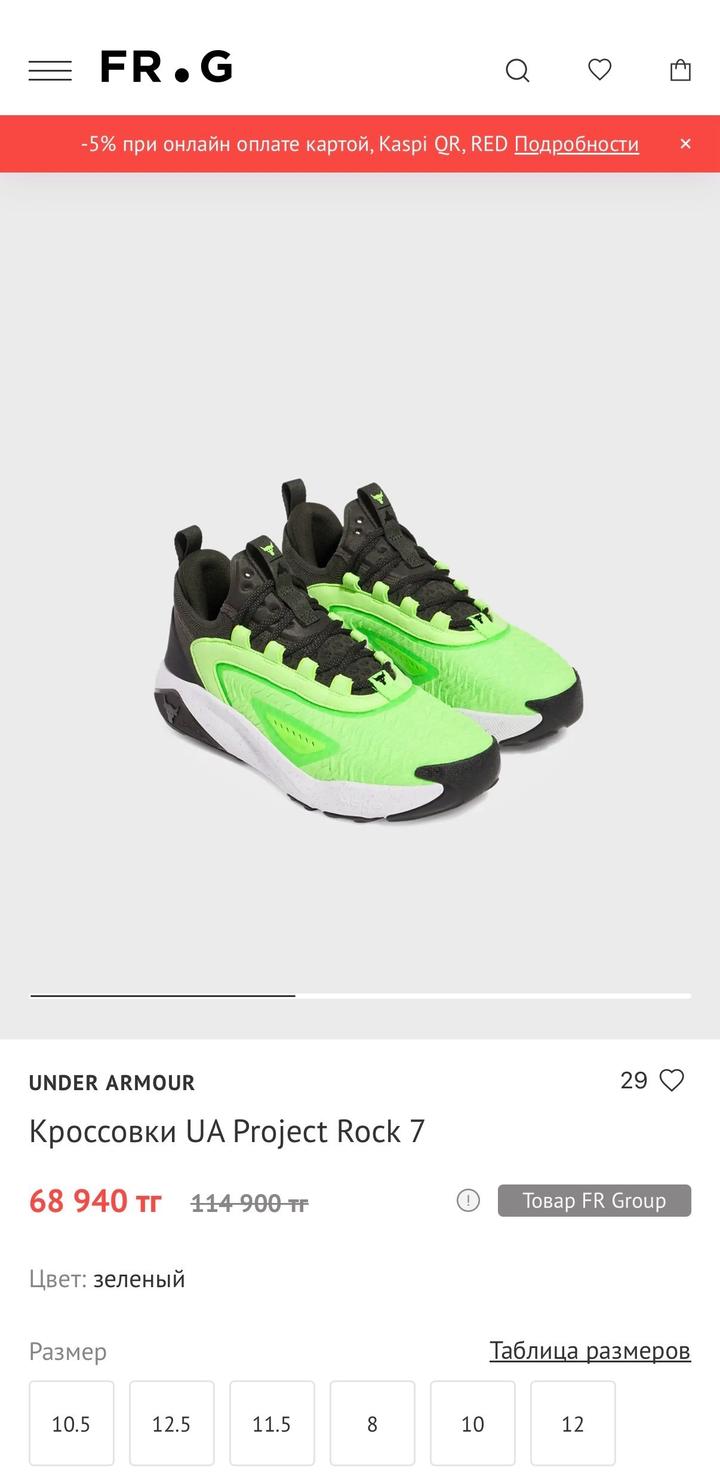Open the wishlist heart in the header
This screenshot has height=1480, width=720.
click(599, 70)
